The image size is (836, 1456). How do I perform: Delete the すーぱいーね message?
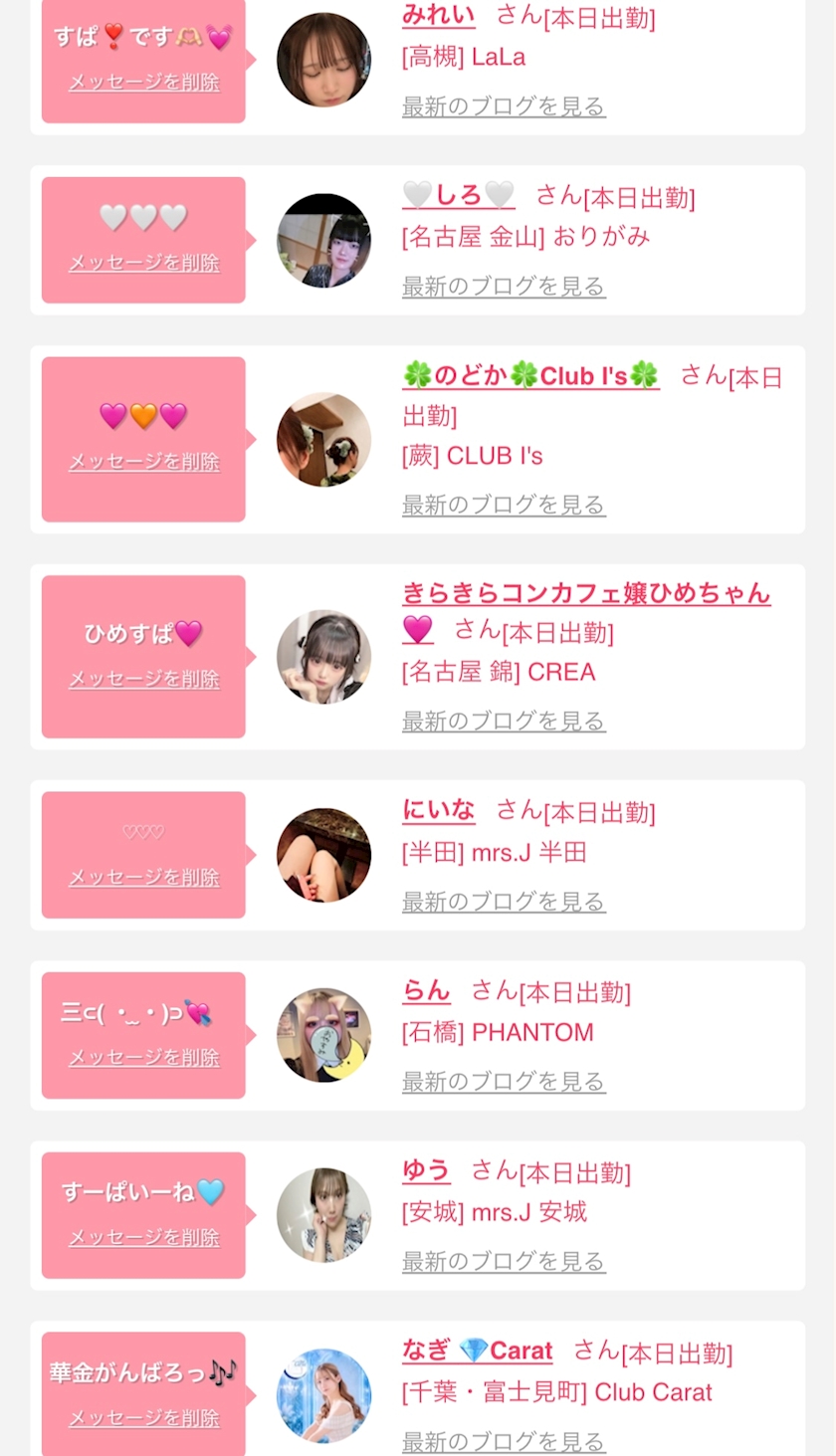143,1237
